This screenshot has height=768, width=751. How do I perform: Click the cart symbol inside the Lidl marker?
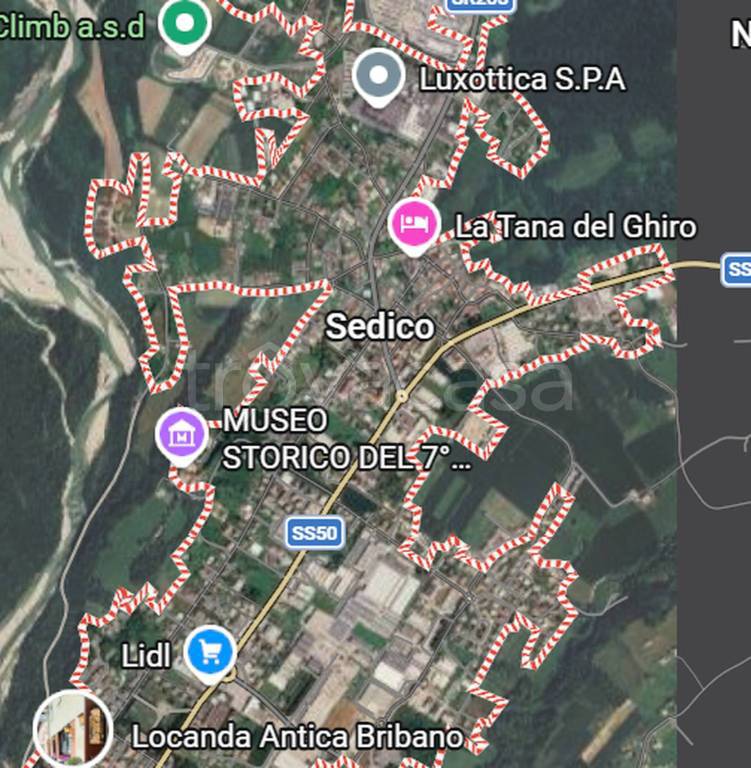(x=208, y=649)
